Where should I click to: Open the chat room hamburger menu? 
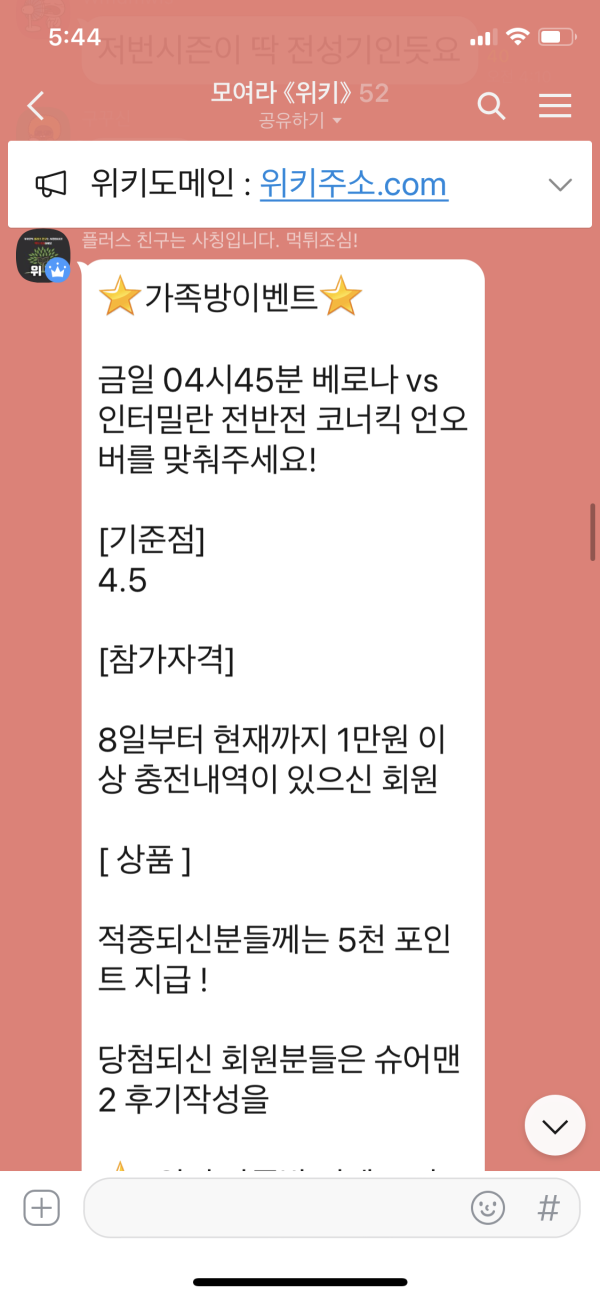555,106
